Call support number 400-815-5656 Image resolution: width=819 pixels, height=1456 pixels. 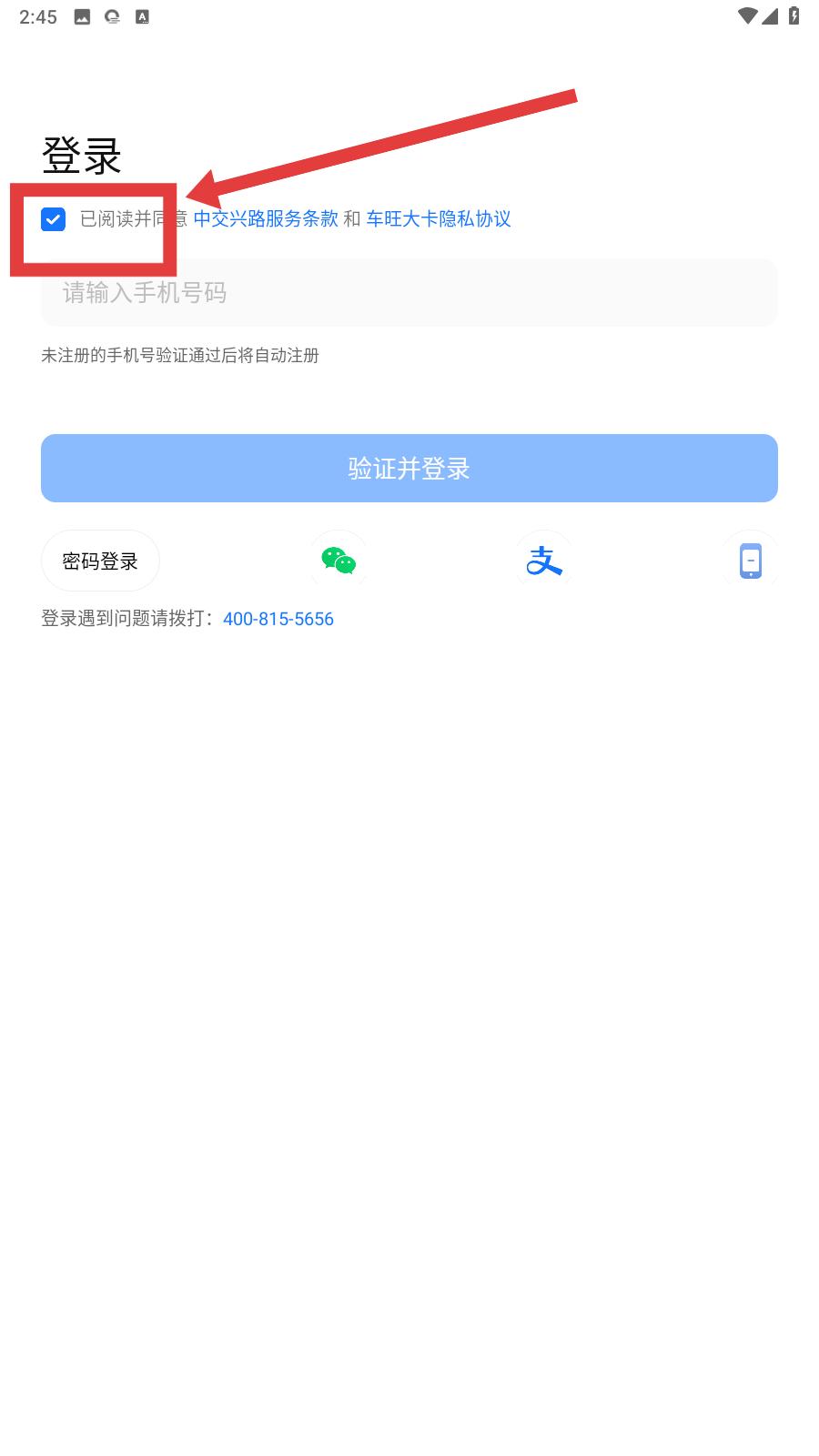[x=278, y=619]
